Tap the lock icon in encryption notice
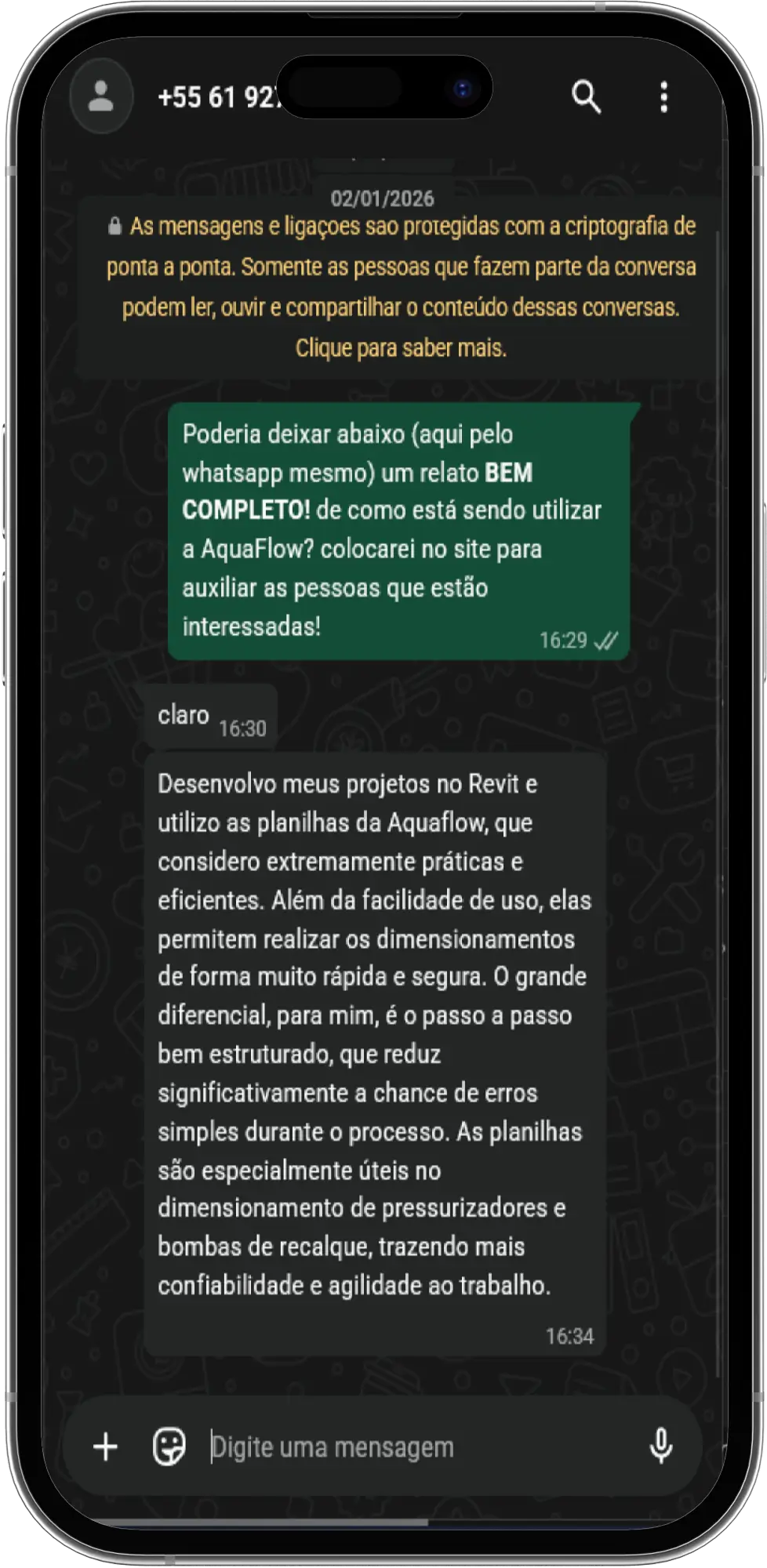This screenshot has width=767, height=1568. pos(115,226)
